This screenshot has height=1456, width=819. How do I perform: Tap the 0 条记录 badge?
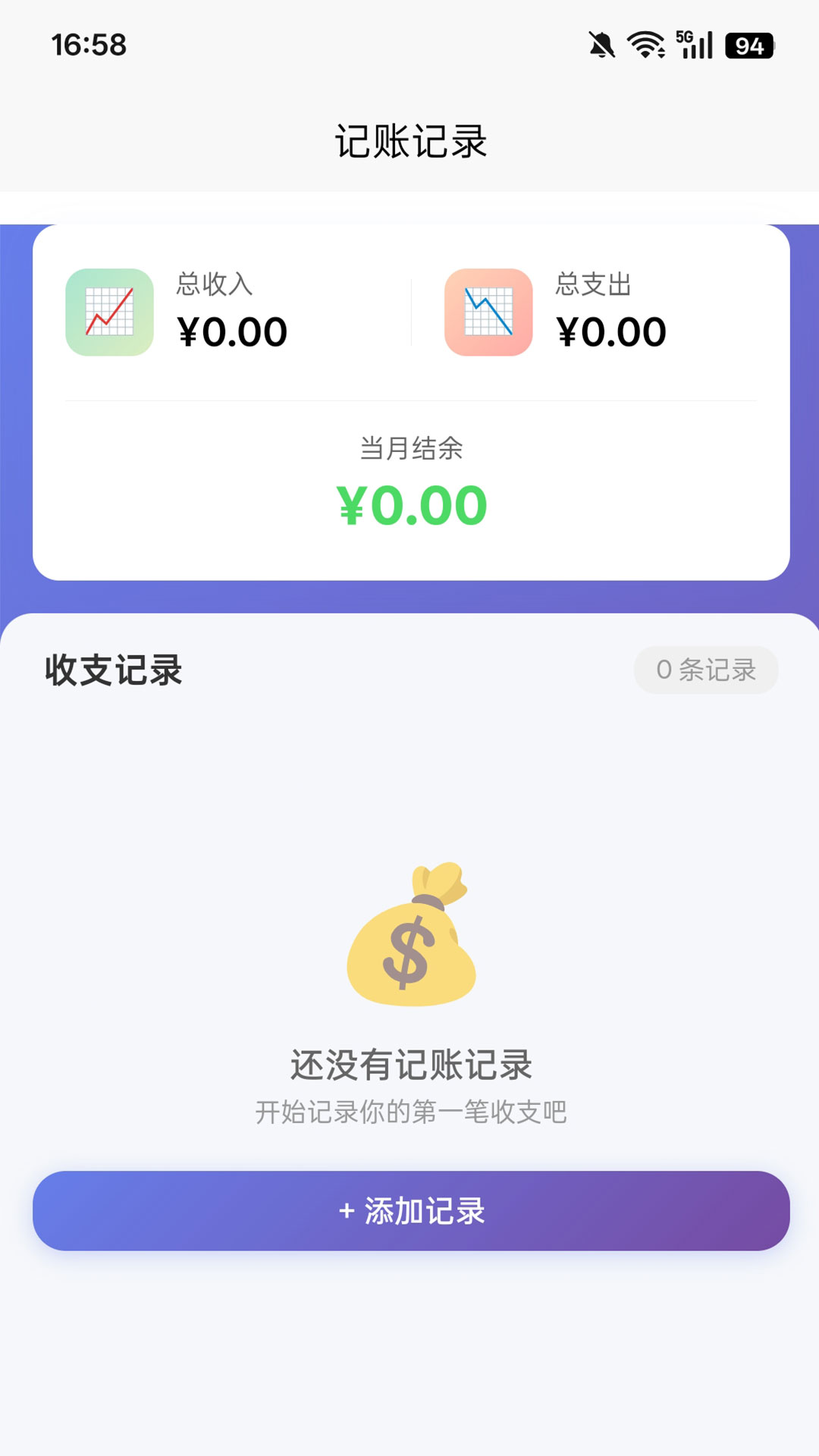pos(707,670)
